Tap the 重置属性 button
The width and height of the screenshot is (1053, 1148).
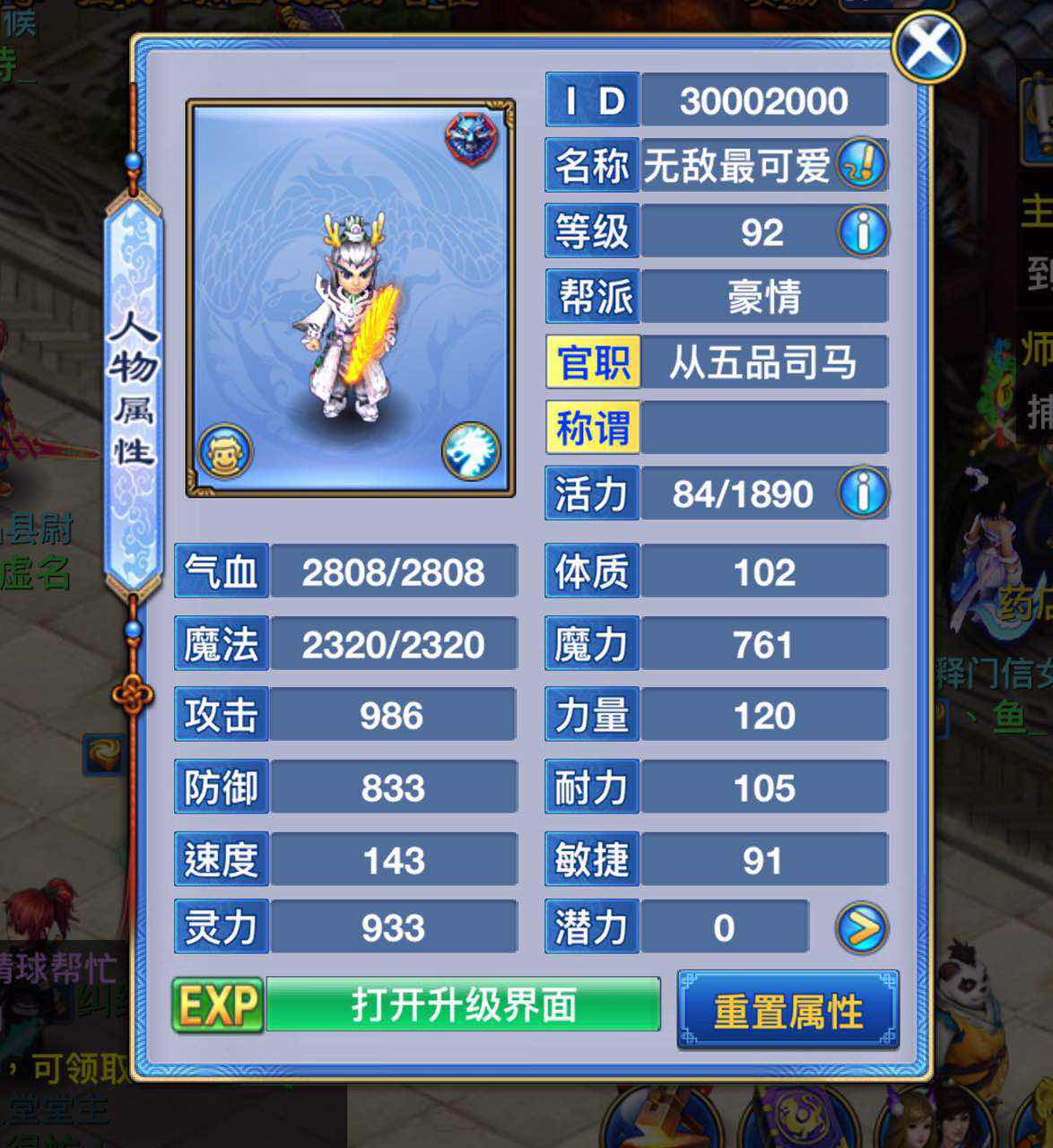(x=788, y=1011)
